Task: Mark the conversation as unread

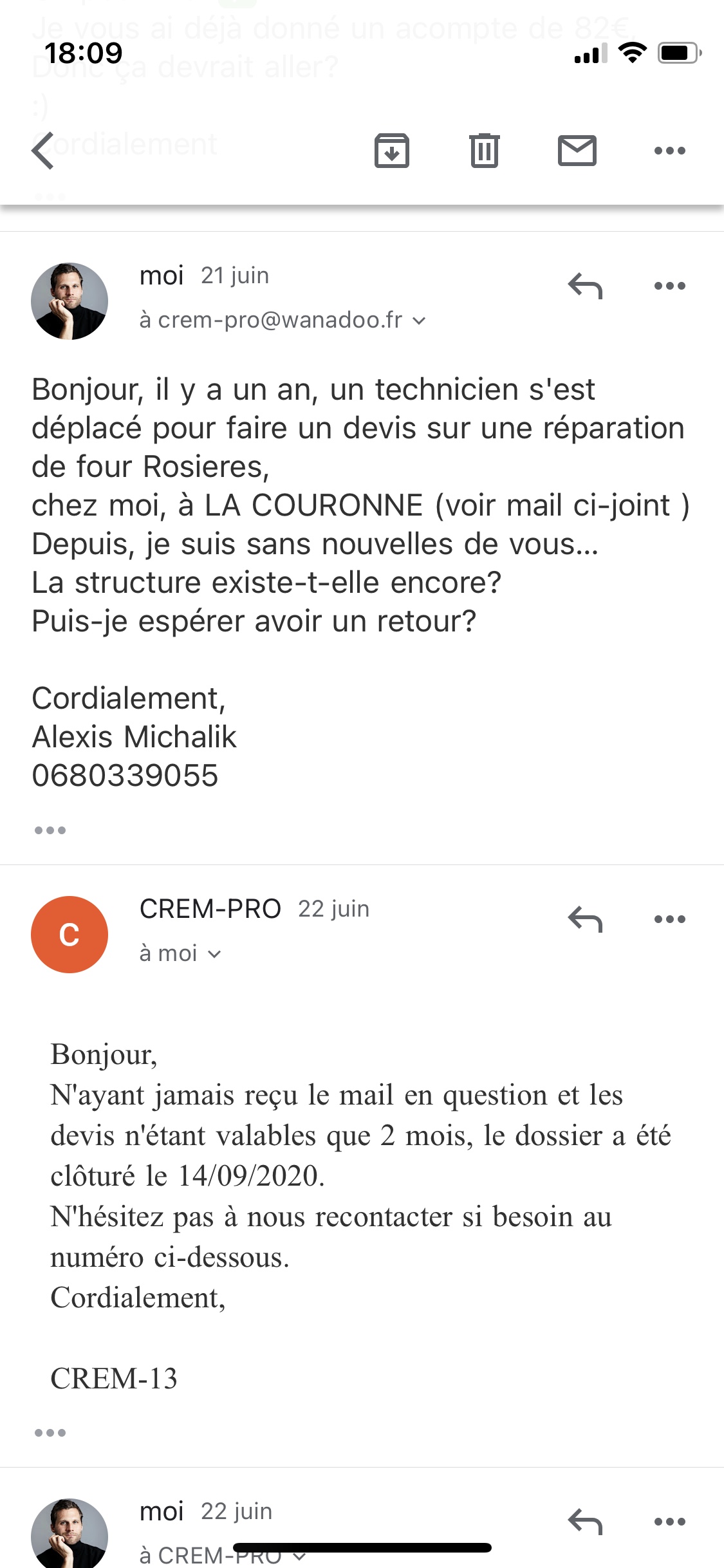Action: [577, 151]
